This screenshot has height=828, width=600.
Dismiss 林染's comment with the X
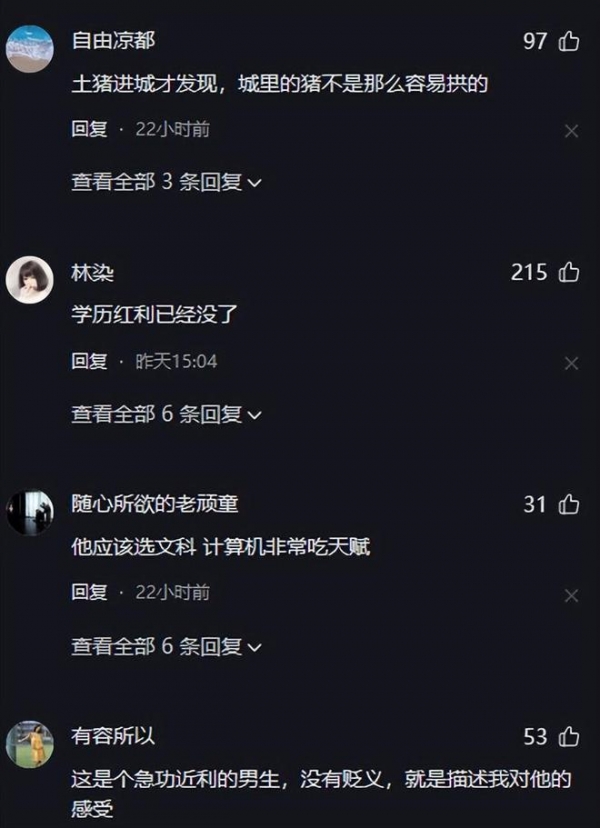[571, 363]
